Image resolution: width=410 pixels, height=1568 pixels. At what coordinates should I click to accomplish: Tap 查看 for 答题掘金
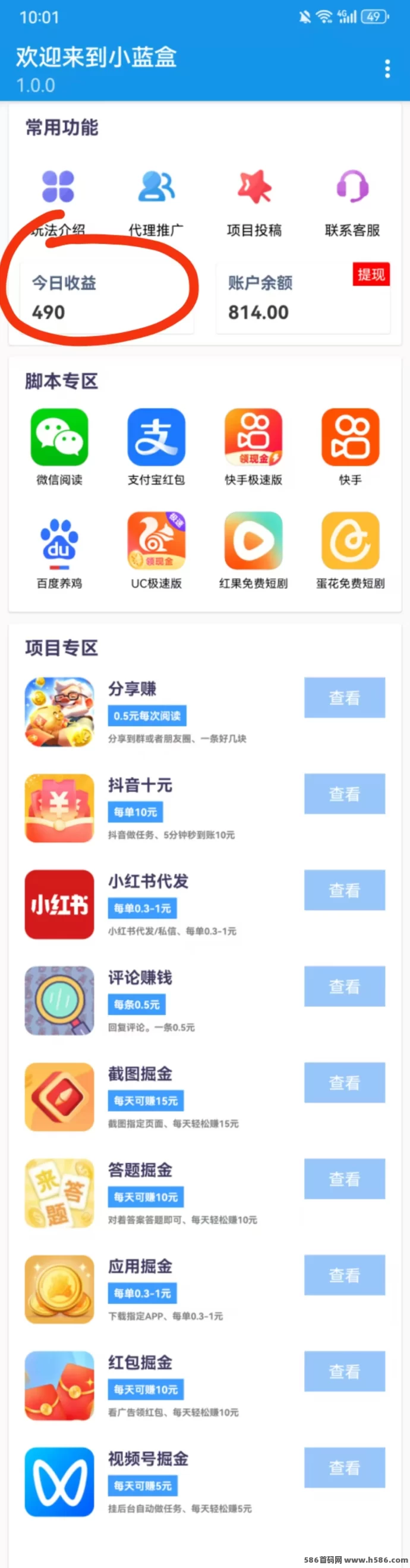[x=344, y=1178]
